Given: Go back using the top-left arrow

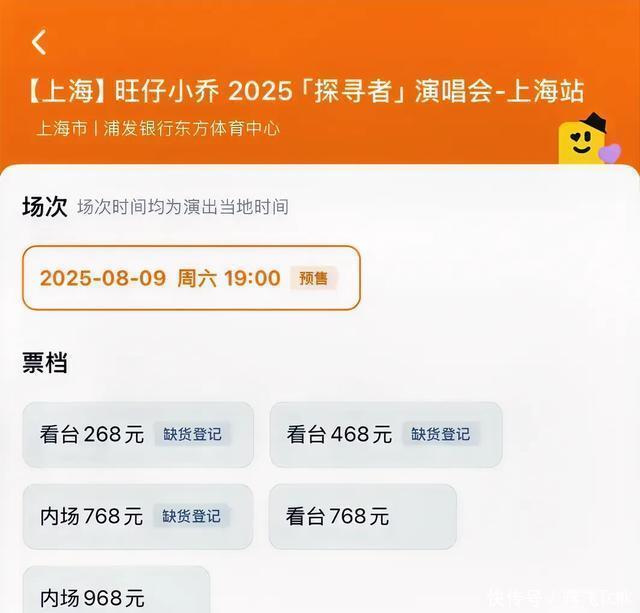Looking at the screenshot, I should [x=39, y=42].
